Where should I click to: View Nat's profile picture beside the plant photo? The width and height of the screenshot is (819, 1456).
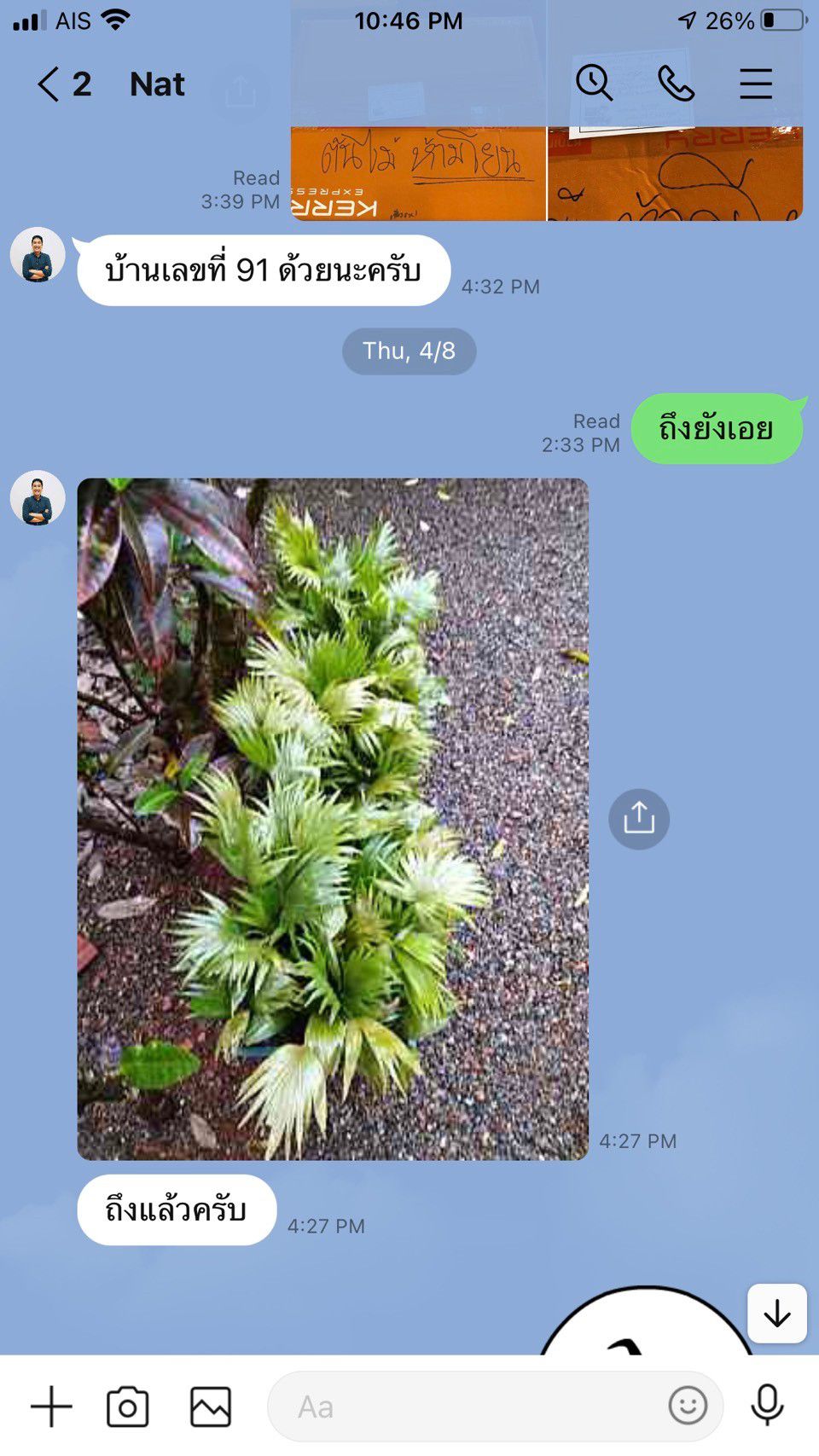click(38, 498)
